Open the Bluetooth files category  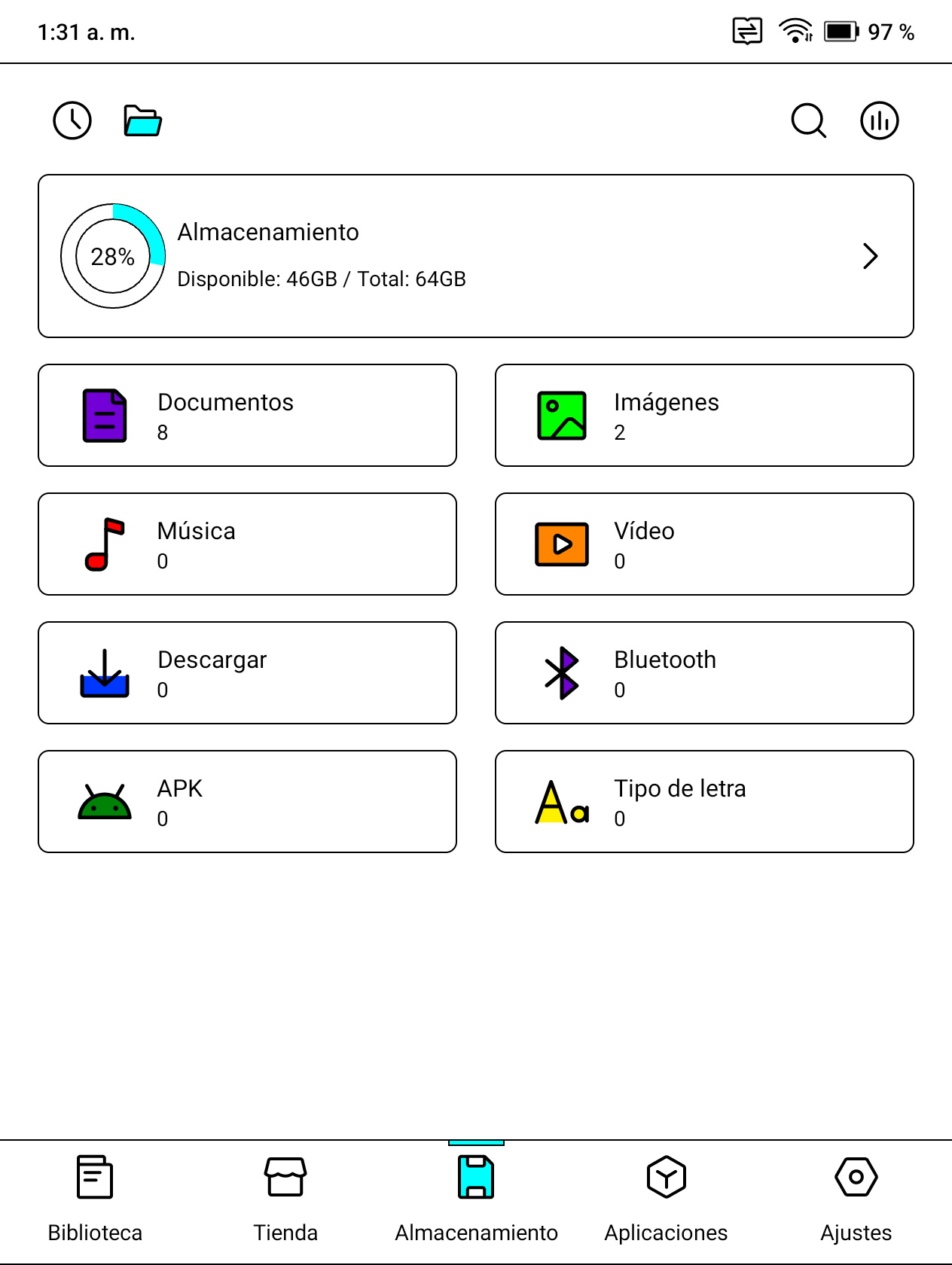coord(704,673)
